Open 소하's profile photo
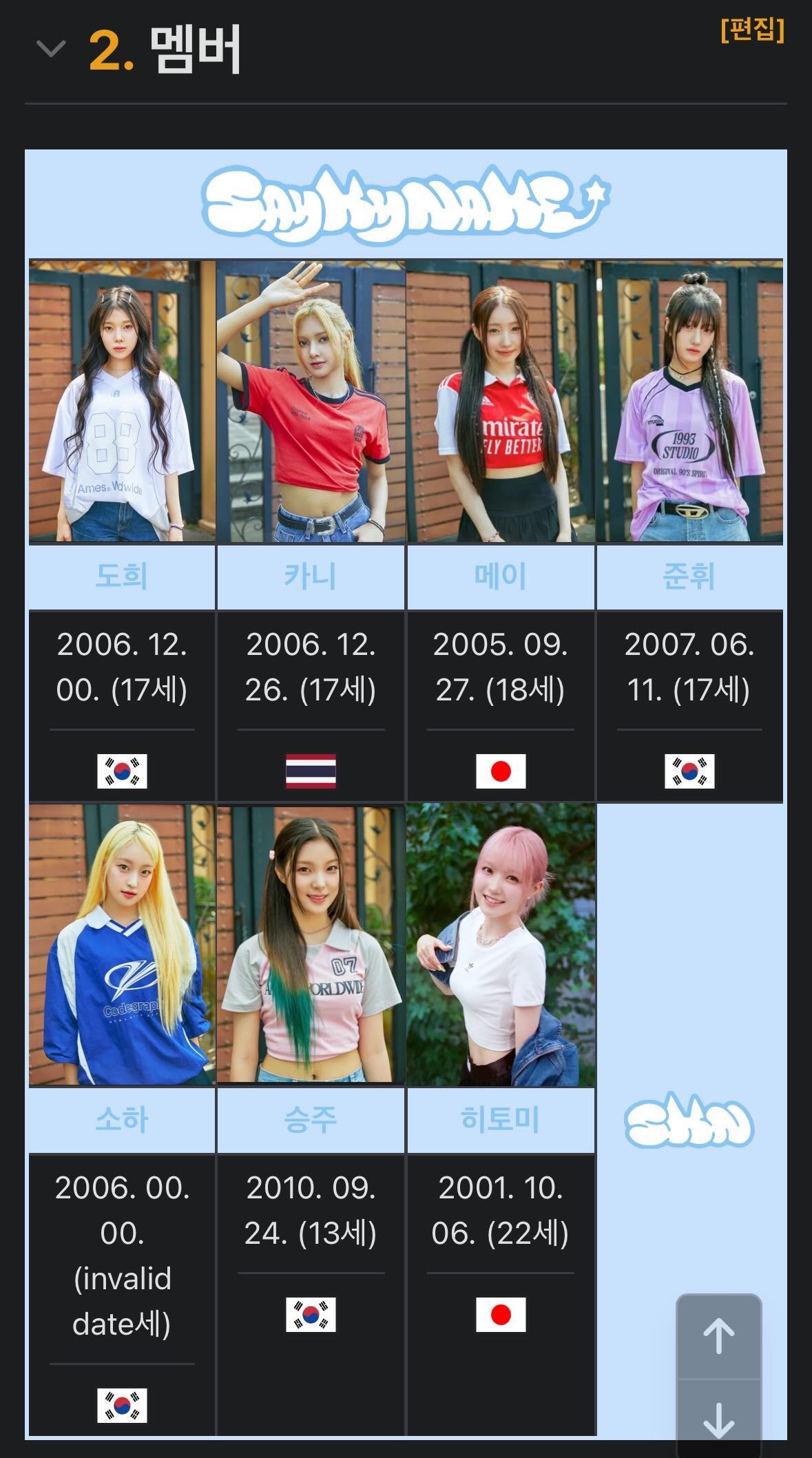812x1458 pixels. point(122,944)
